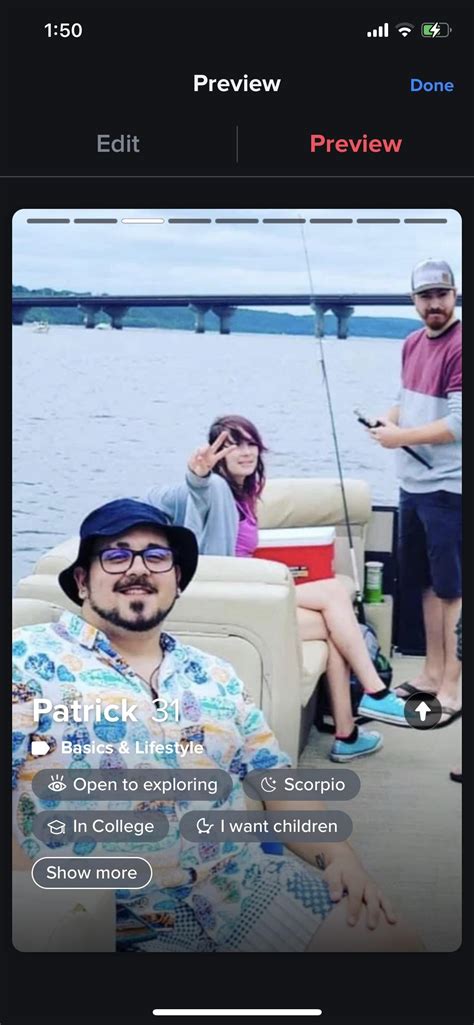Tap Done to close the preview
The image size is (474, 1025).
[x=432, y=85]
